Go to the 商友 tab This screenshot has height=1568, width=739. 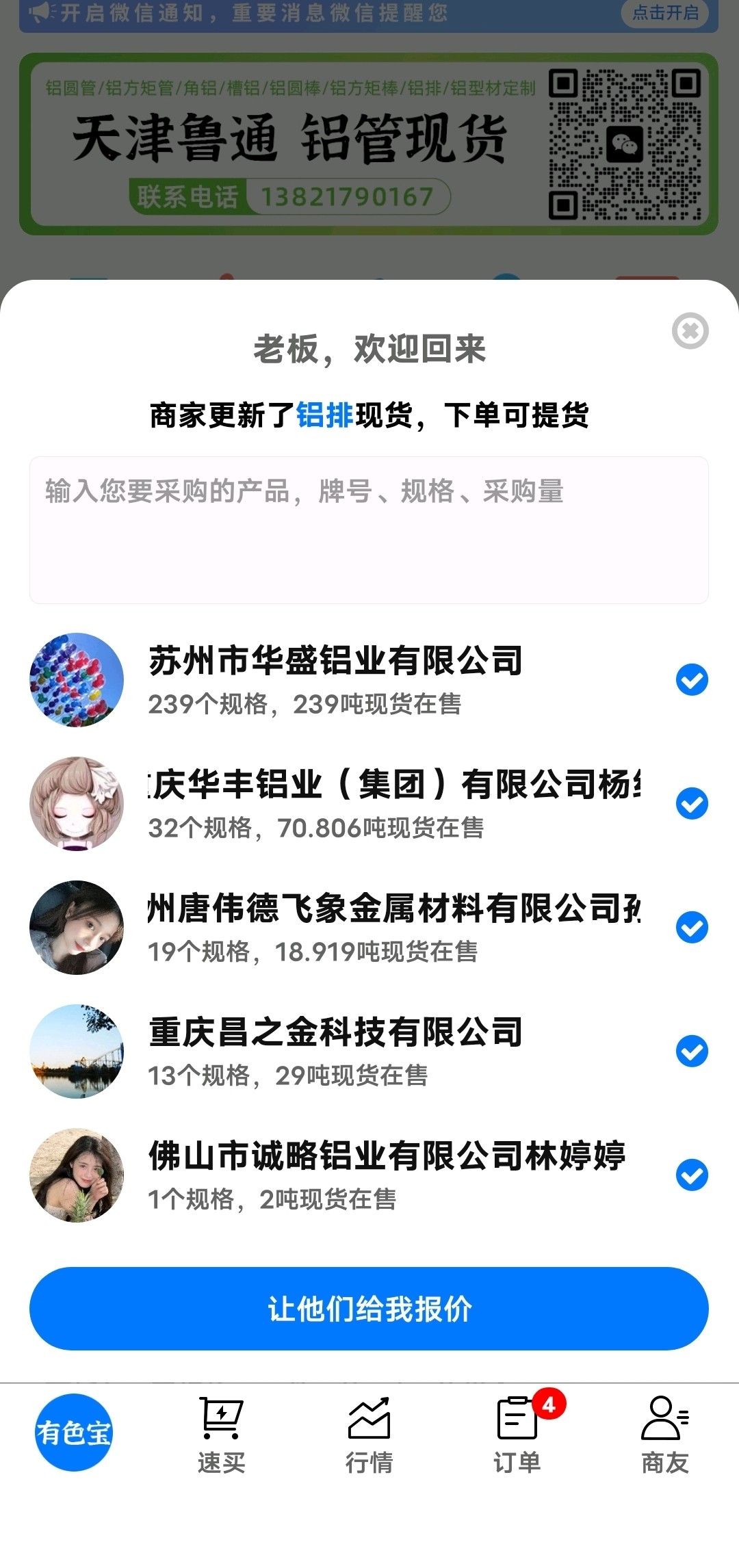tap(664, 1435)
